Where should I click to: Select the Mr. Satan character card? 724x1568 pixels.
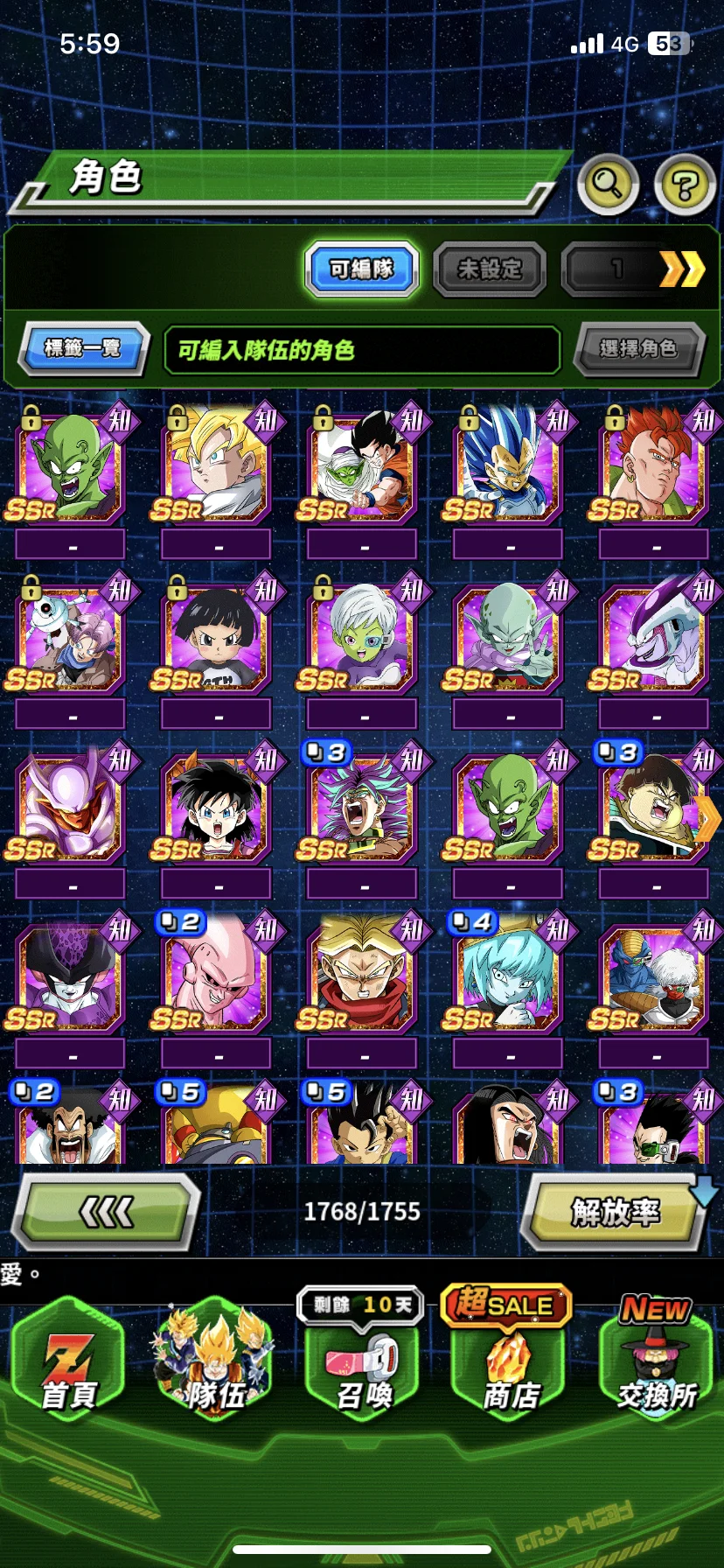click(70, 1129)
